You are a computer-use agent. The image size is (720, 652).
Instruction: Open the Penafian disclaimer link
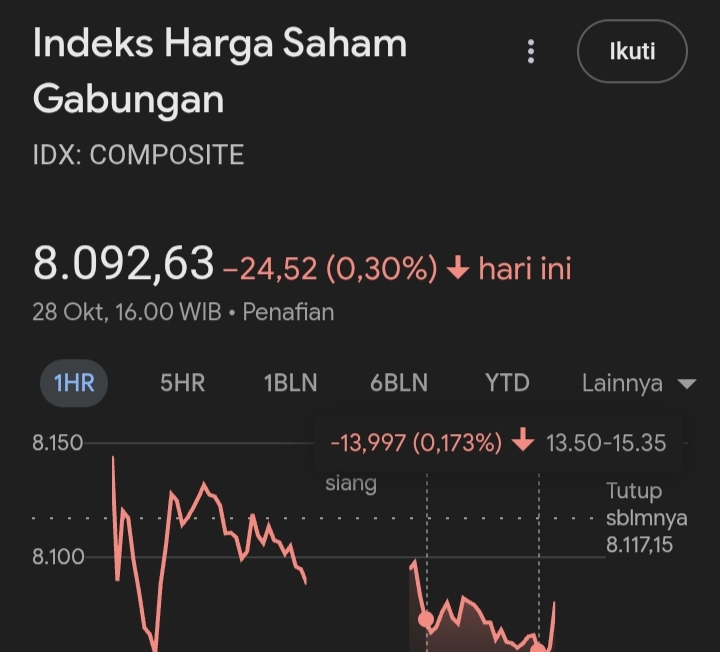coord(288,312)
